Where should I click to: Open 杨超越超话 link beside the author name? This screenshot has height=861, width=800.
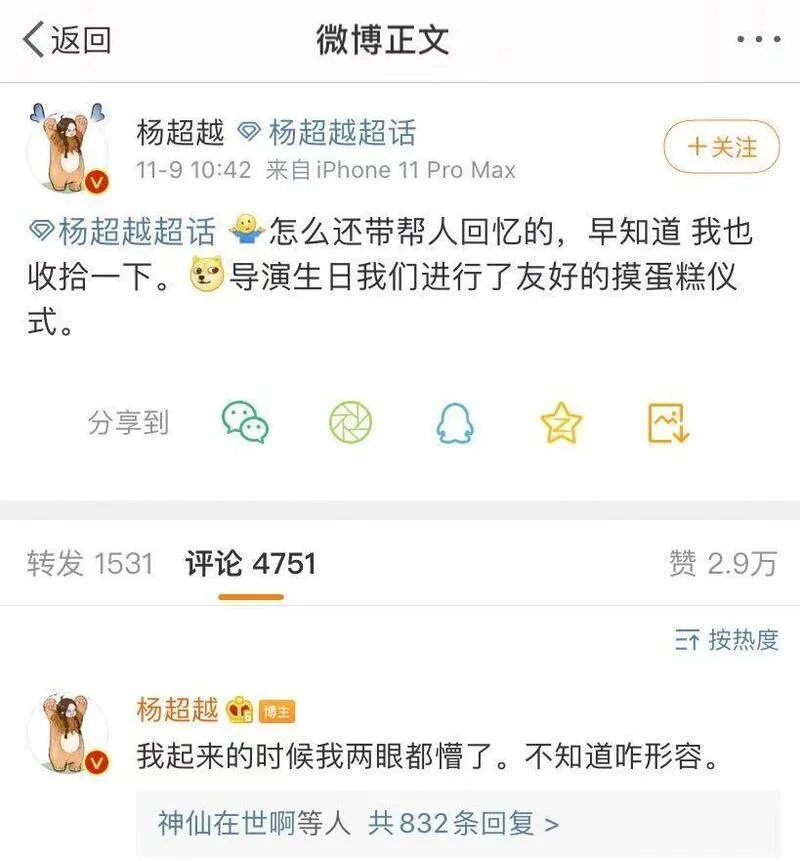pyautogui.click(x=327, y=132)
